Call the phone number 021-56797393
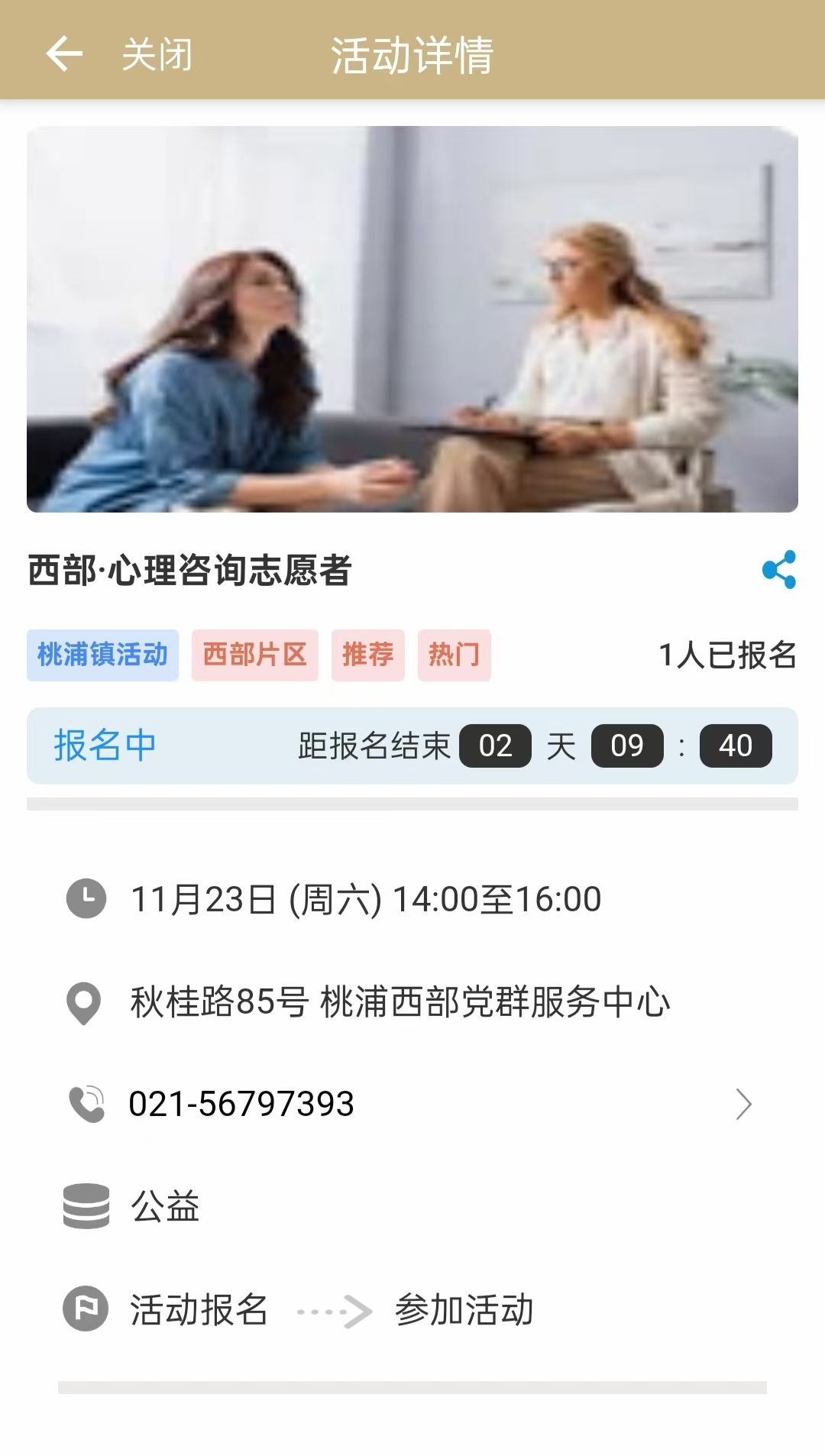The image size is (825, 1456). click(x=241, y=1104)
